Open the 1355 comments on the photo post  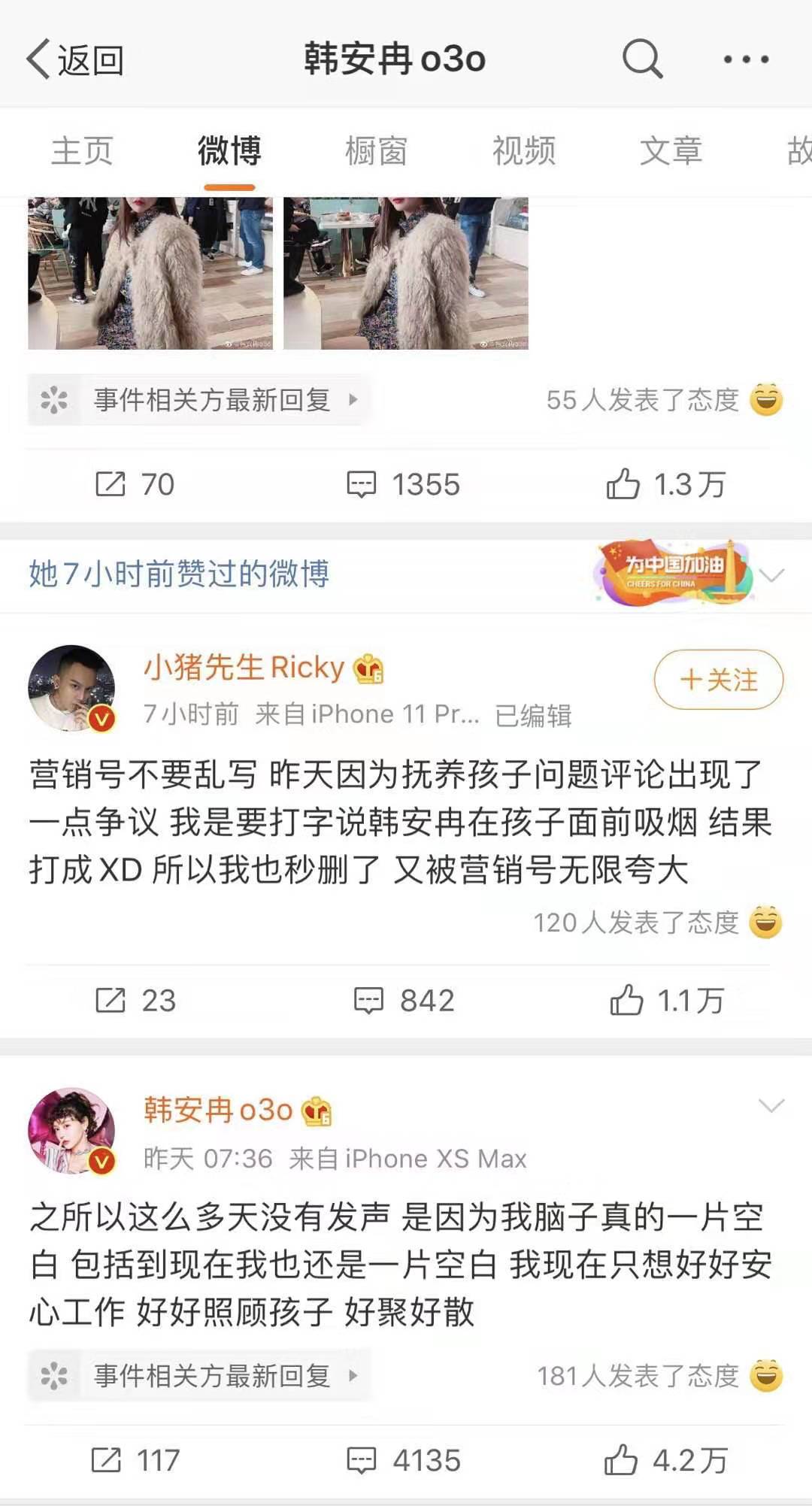click(x=403, y=484)
